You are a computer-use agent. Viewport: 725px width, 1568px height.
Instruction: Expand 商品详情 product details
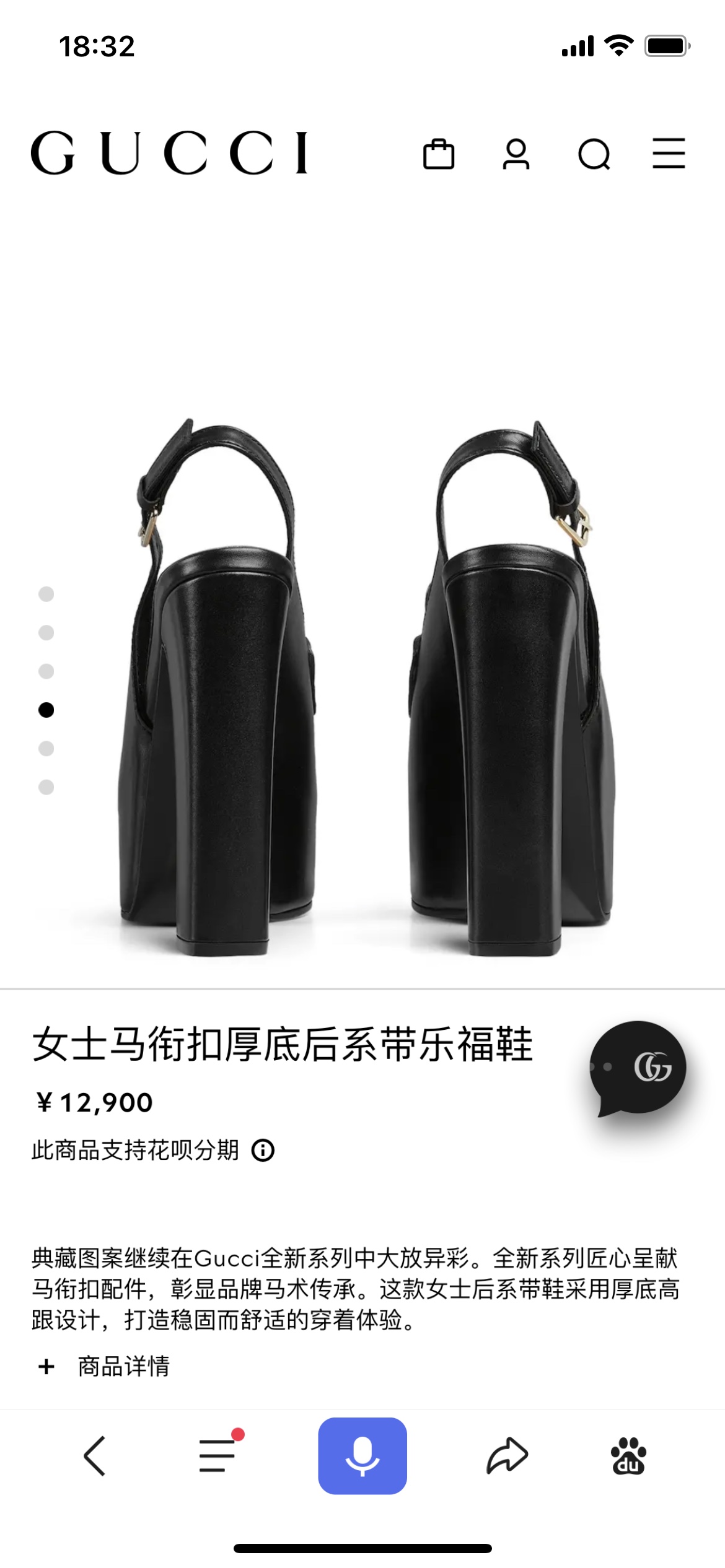point(104,1366)
